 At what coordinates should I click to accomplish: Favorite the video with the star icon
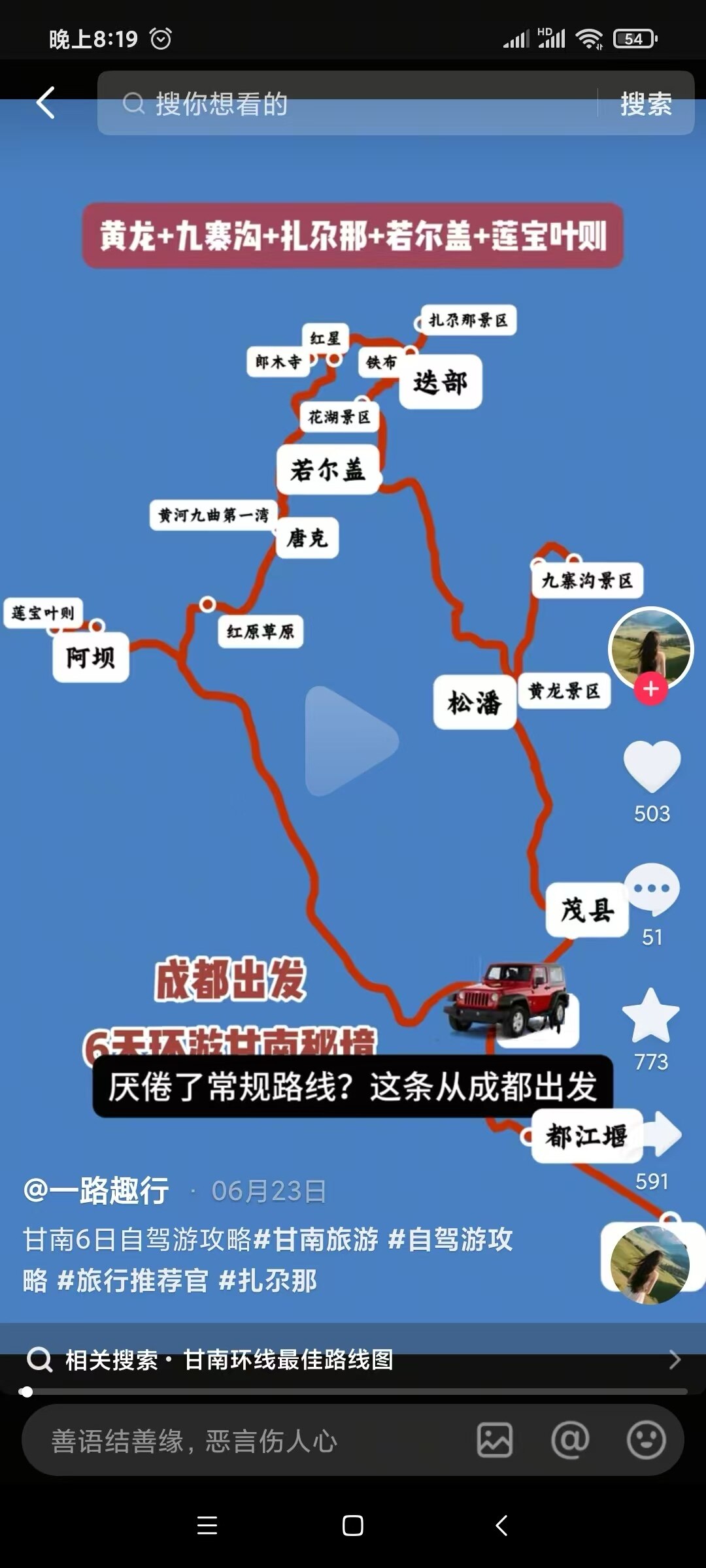click(x=651, y=1016)
